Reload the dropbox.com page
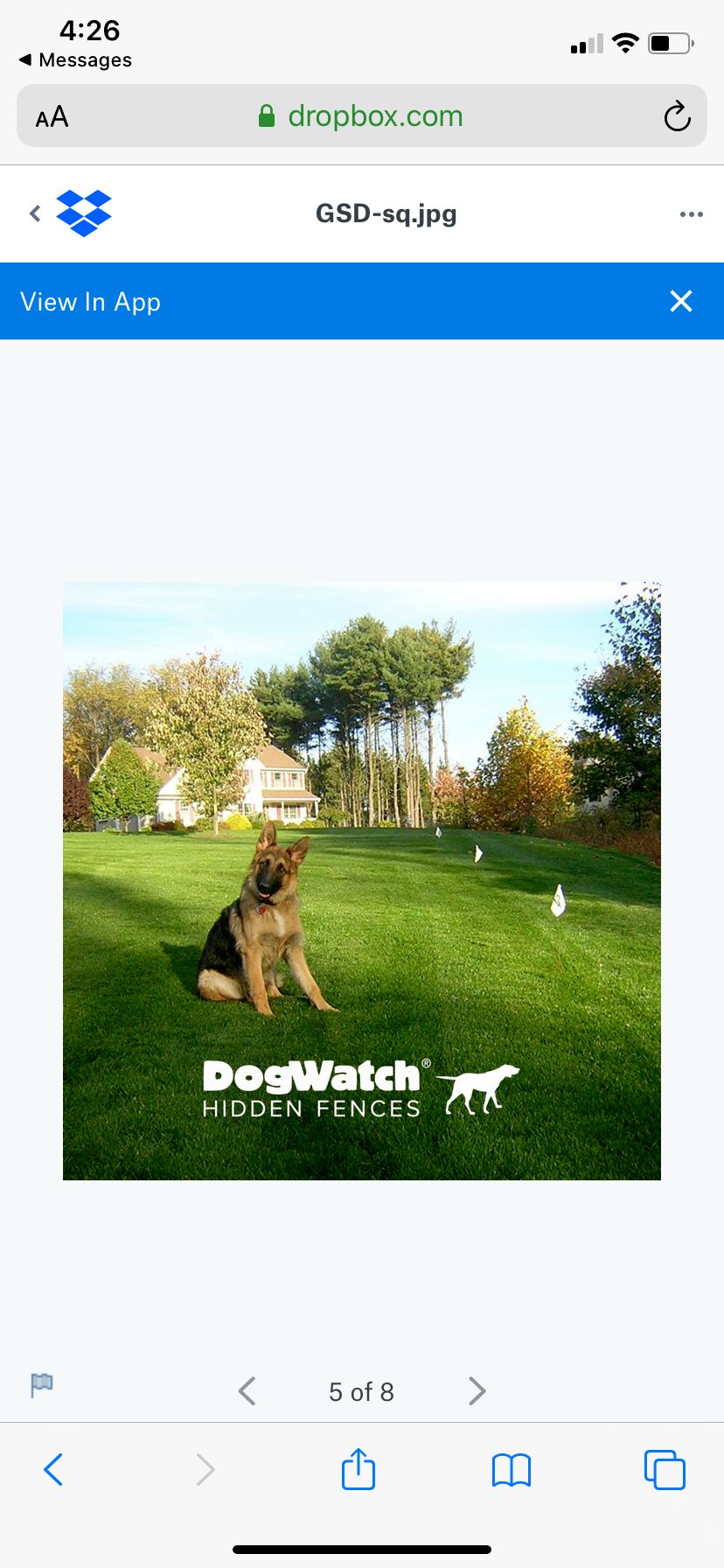Viewport: 724px width, 1568px height. point(677,116)
